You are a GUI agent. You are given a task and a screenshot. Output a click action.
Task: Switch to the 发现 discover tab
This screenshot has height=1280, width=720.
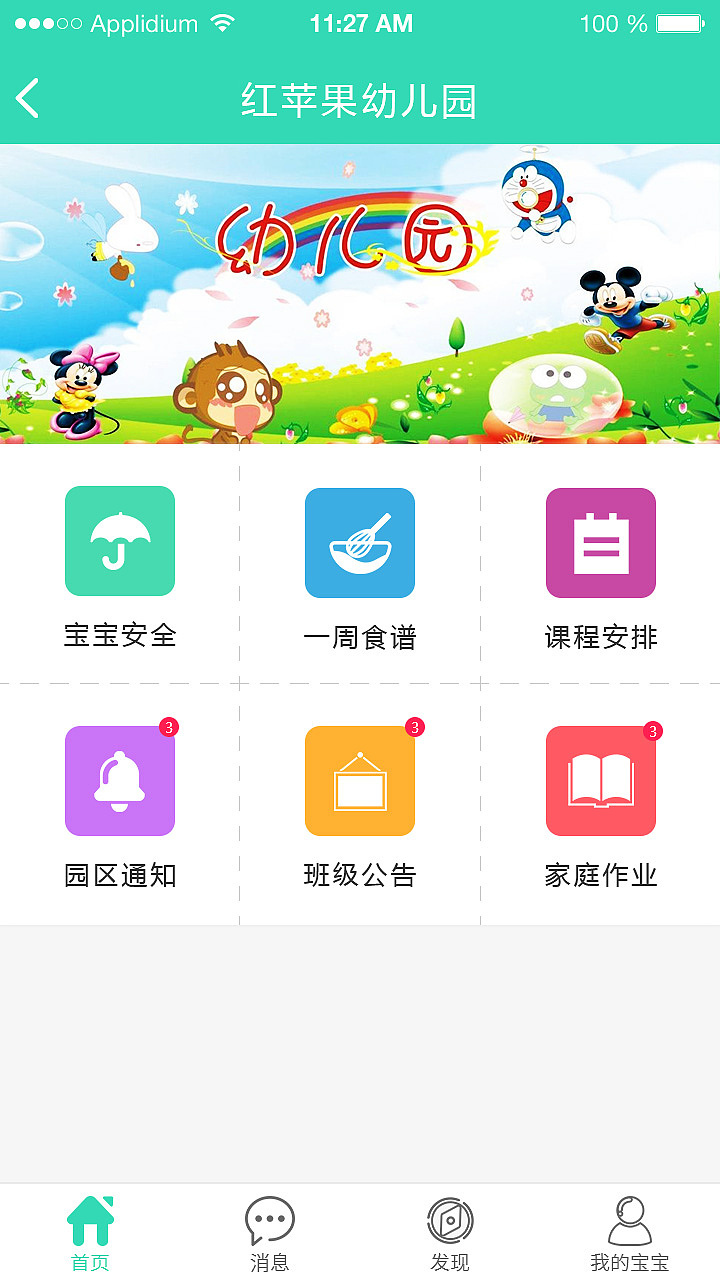pyautogui.click(x=449, y=1263)
